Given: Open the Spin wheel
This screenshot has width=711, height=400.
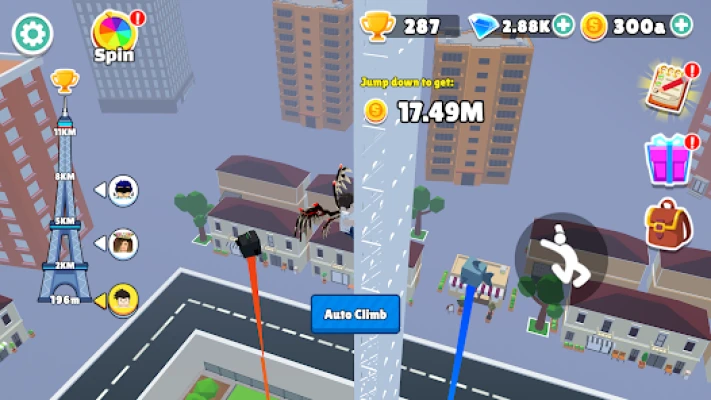Looking at the screenshot, I should (114, 34).
